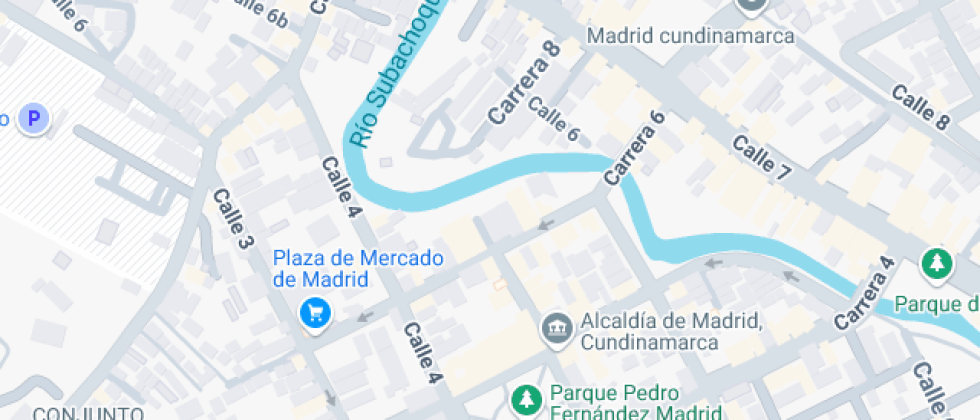Tap the Parque Pedro Fernández Madrid marker
The width and height of the screenshot is (980, 420).
(x=524, y=401)
